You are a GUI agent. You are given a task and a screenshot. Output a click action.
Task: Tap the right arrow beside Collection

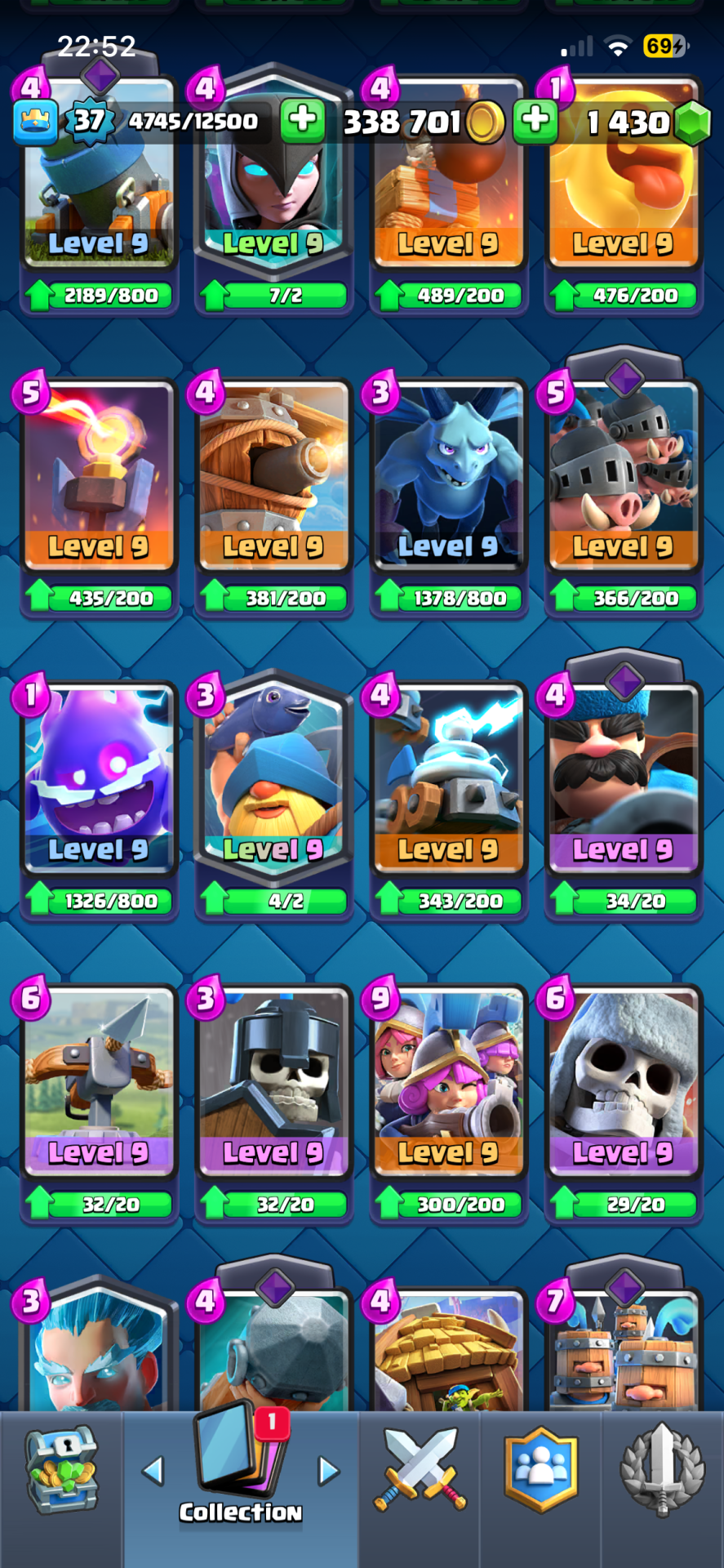[x=328, y=1471]
